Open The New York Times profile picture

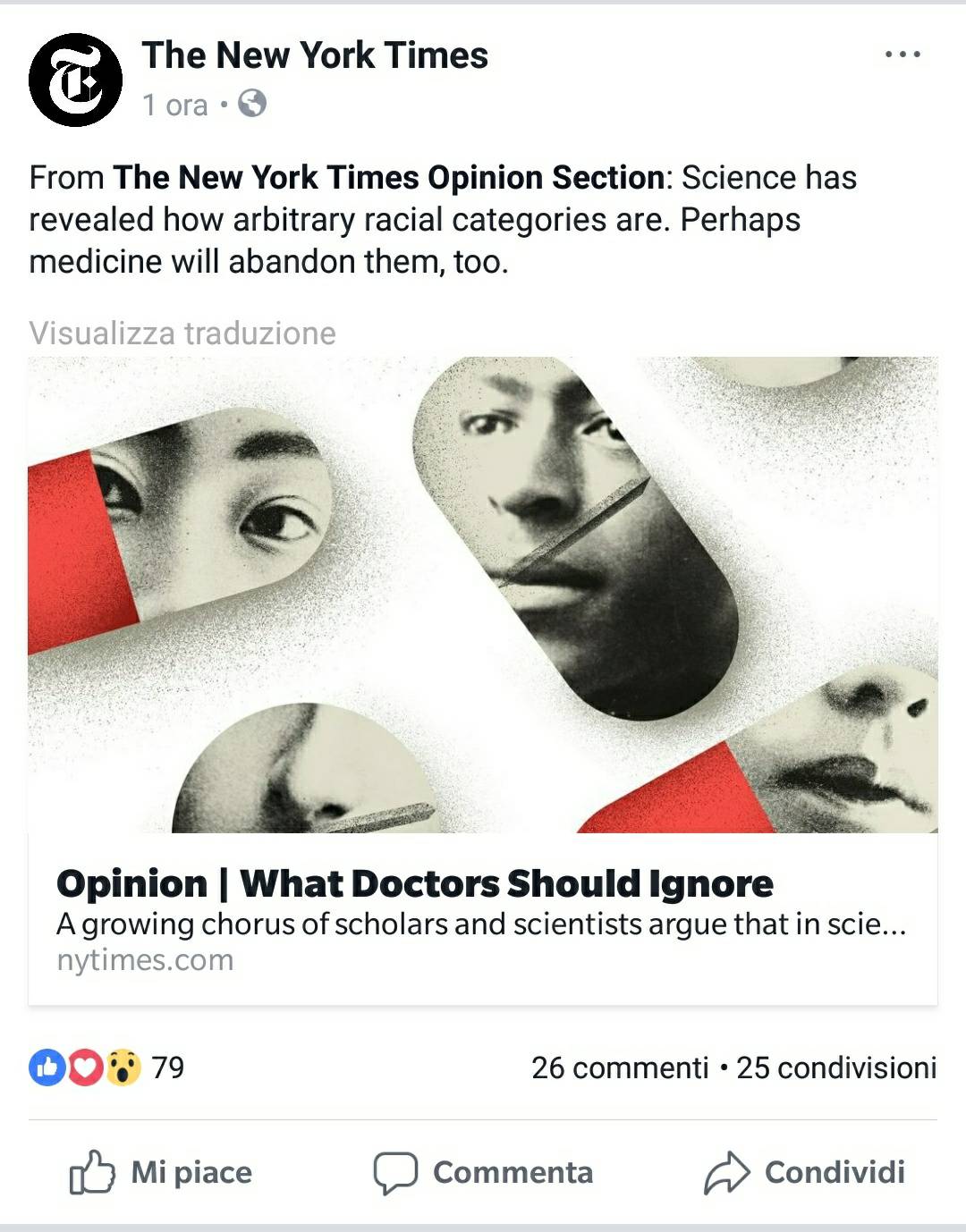point(75,80)
